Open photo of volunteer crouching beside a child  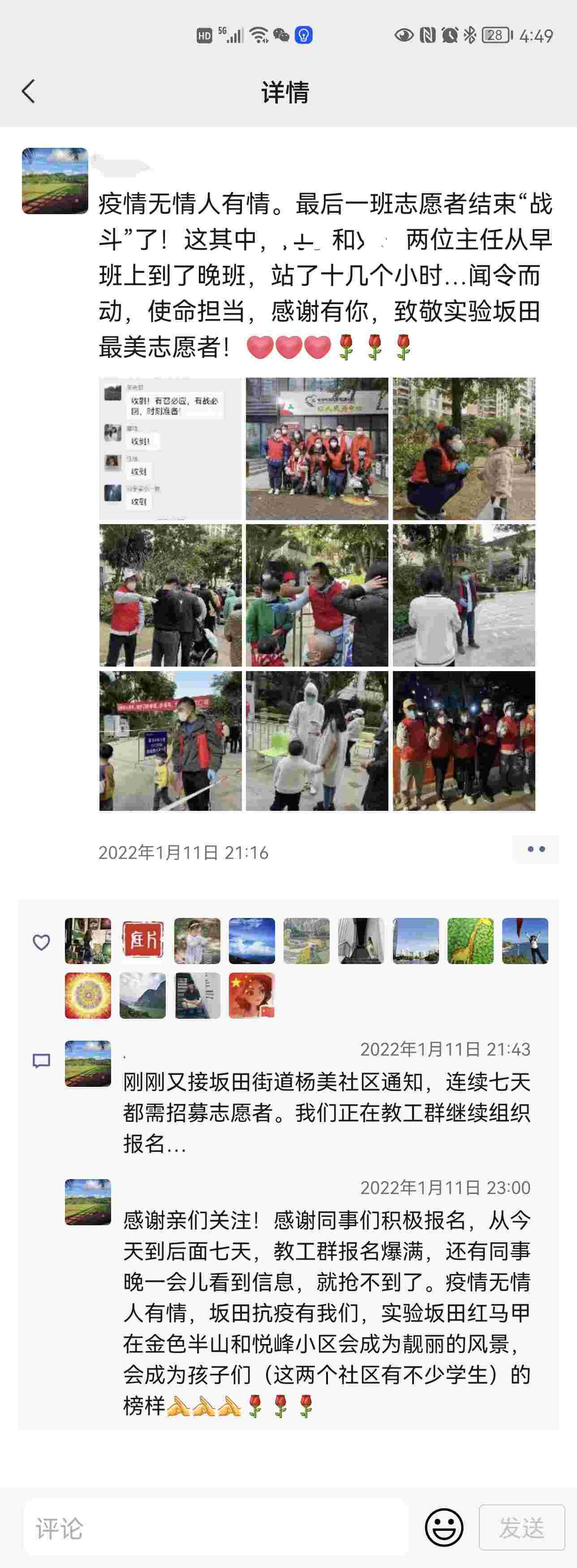464,448
